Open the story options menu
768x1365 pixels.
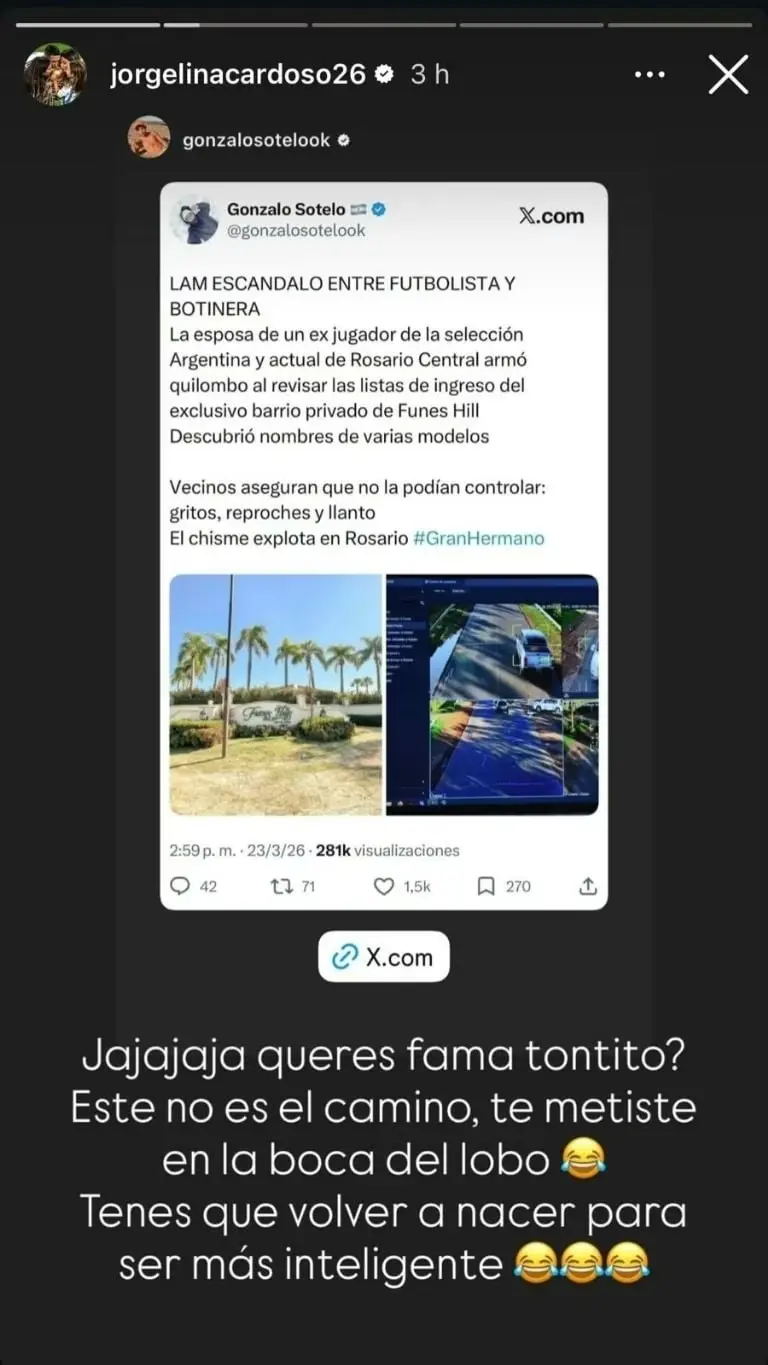pos(650,74)
